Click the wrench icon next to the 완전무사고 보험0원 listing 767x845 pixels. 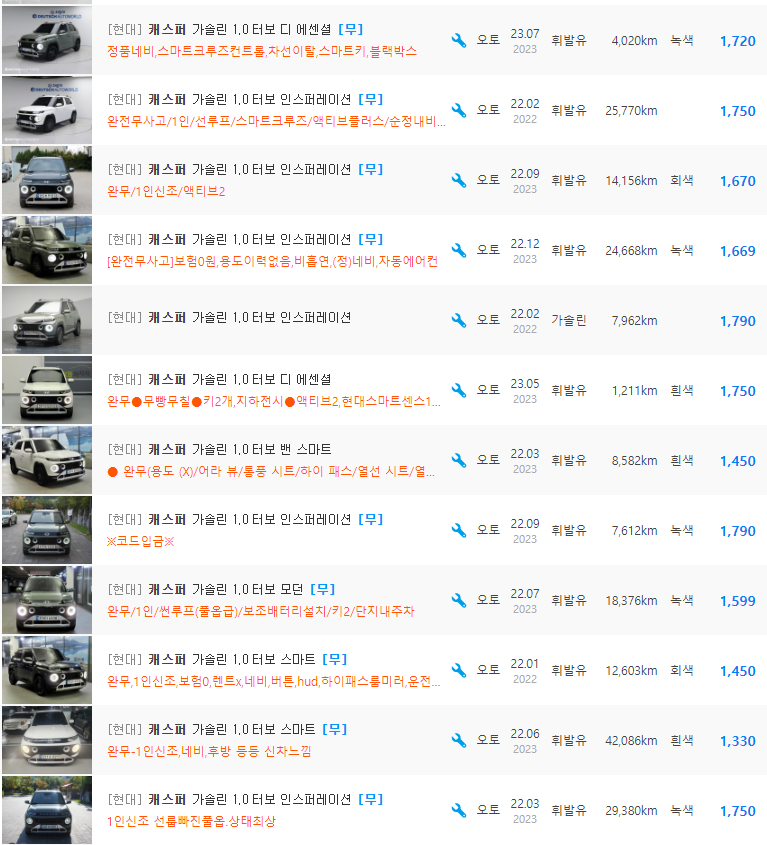click(x=460, y=250)
